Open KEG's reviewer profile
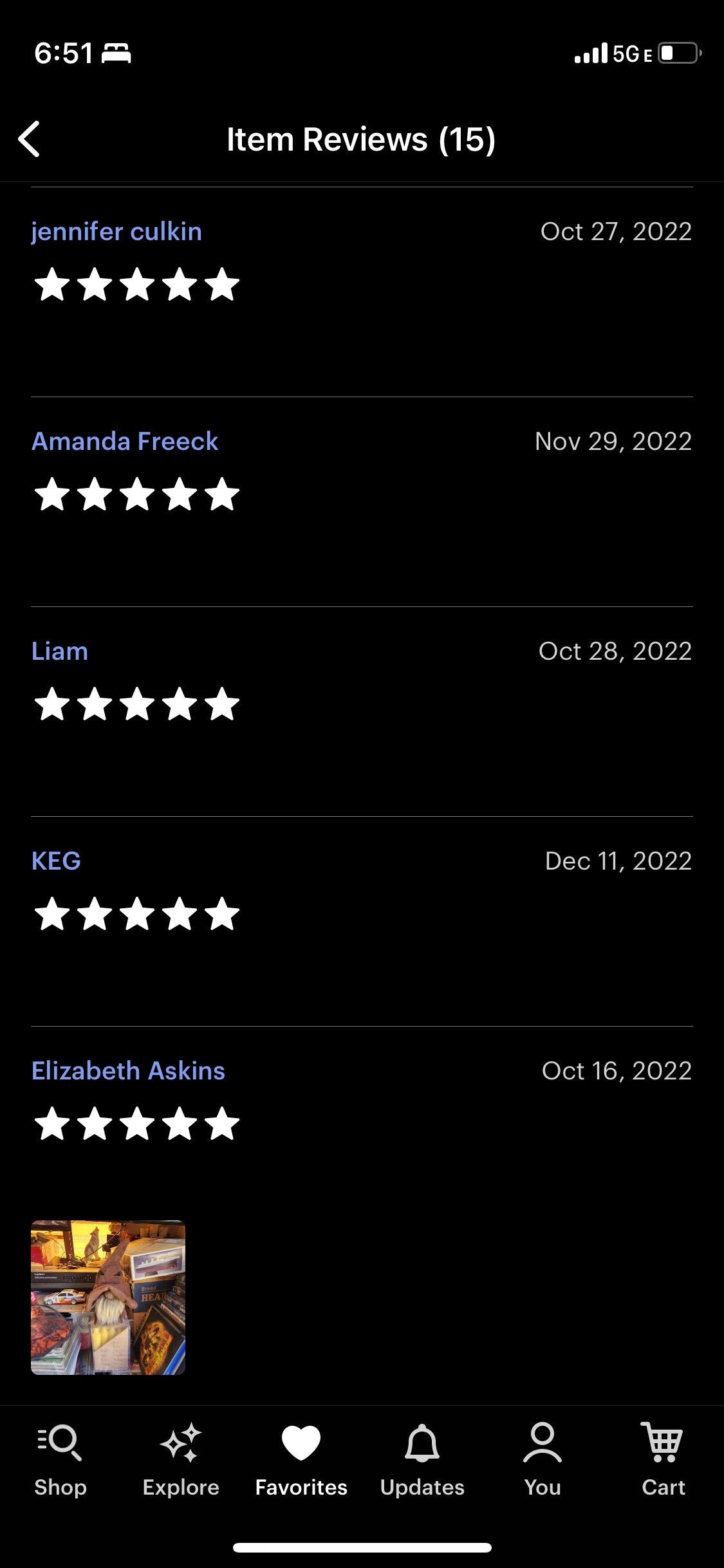 pos(56,861)
